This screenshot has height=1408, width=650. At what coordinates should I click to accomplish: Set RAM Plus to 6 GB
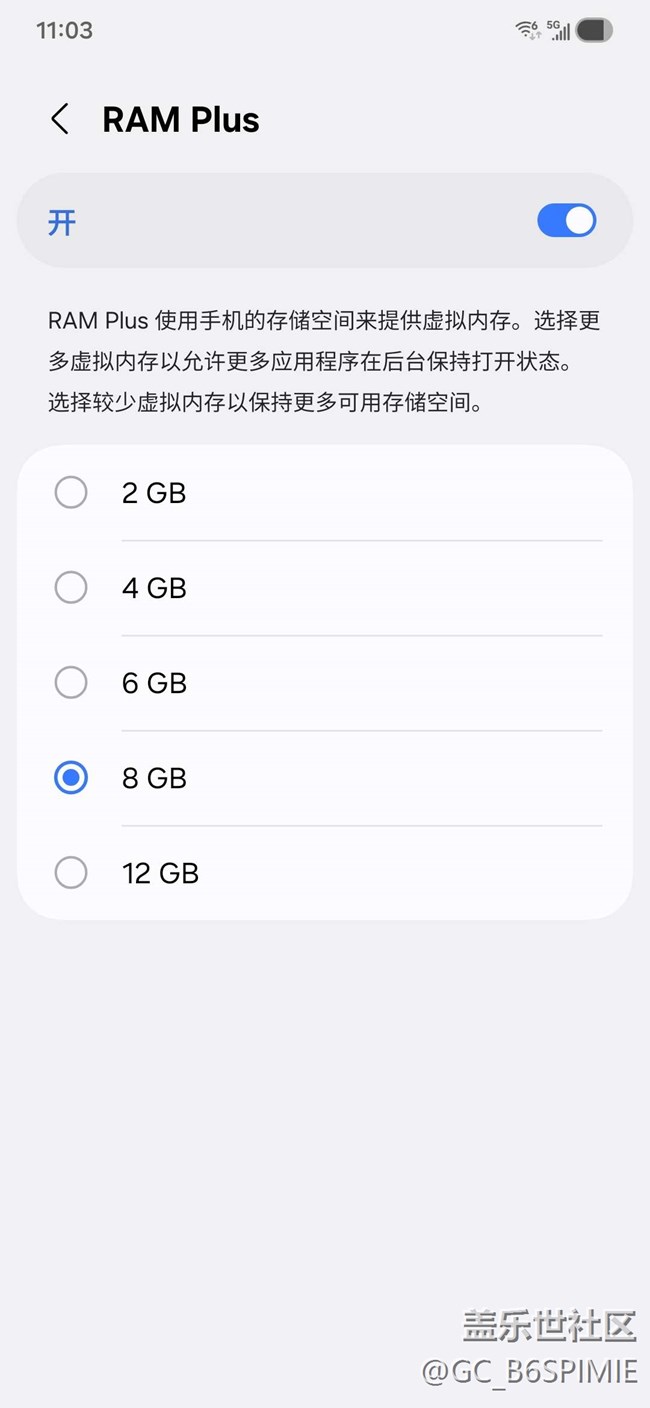click(71, 683)
